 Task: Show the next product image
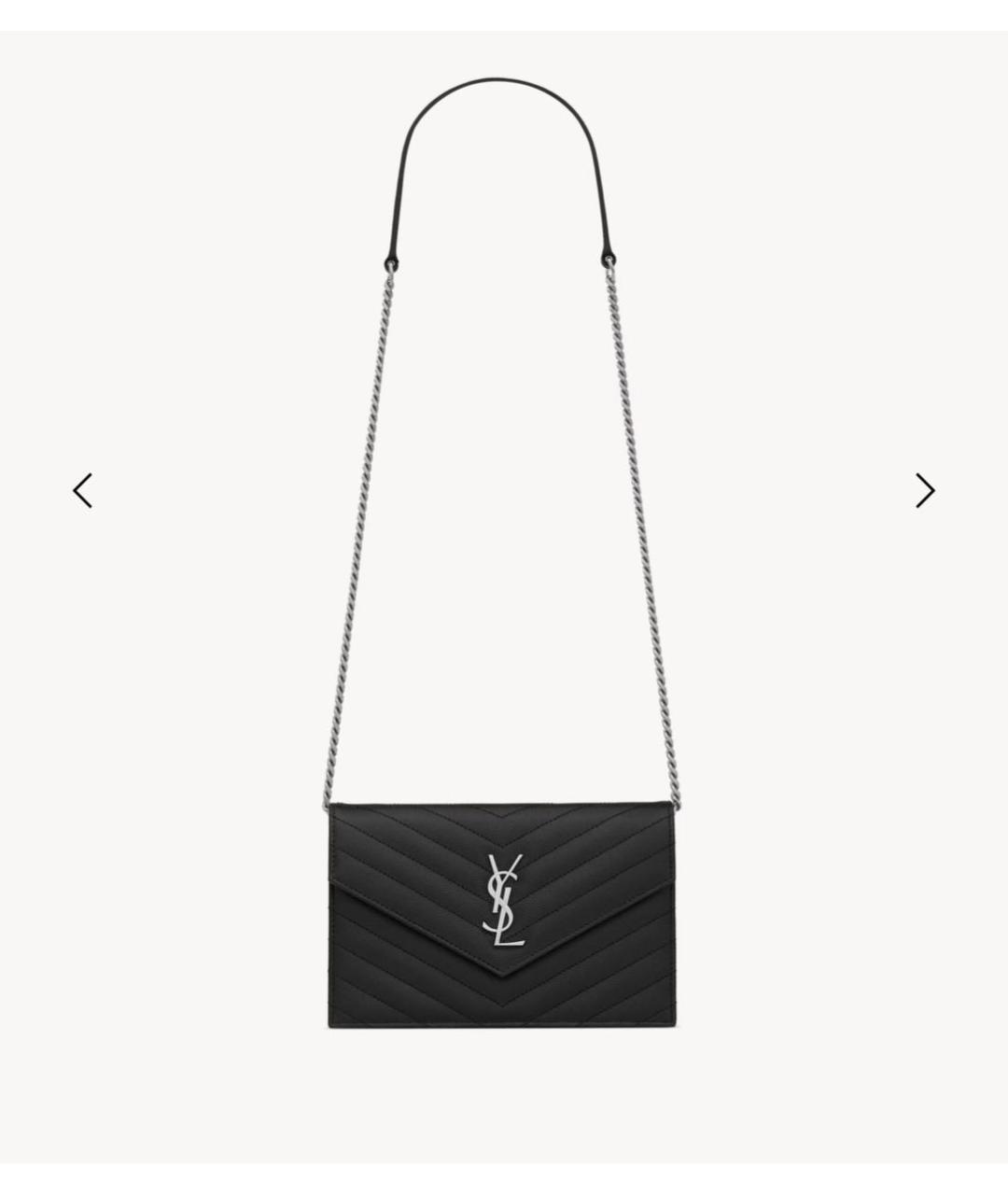[x=924, y=490]
